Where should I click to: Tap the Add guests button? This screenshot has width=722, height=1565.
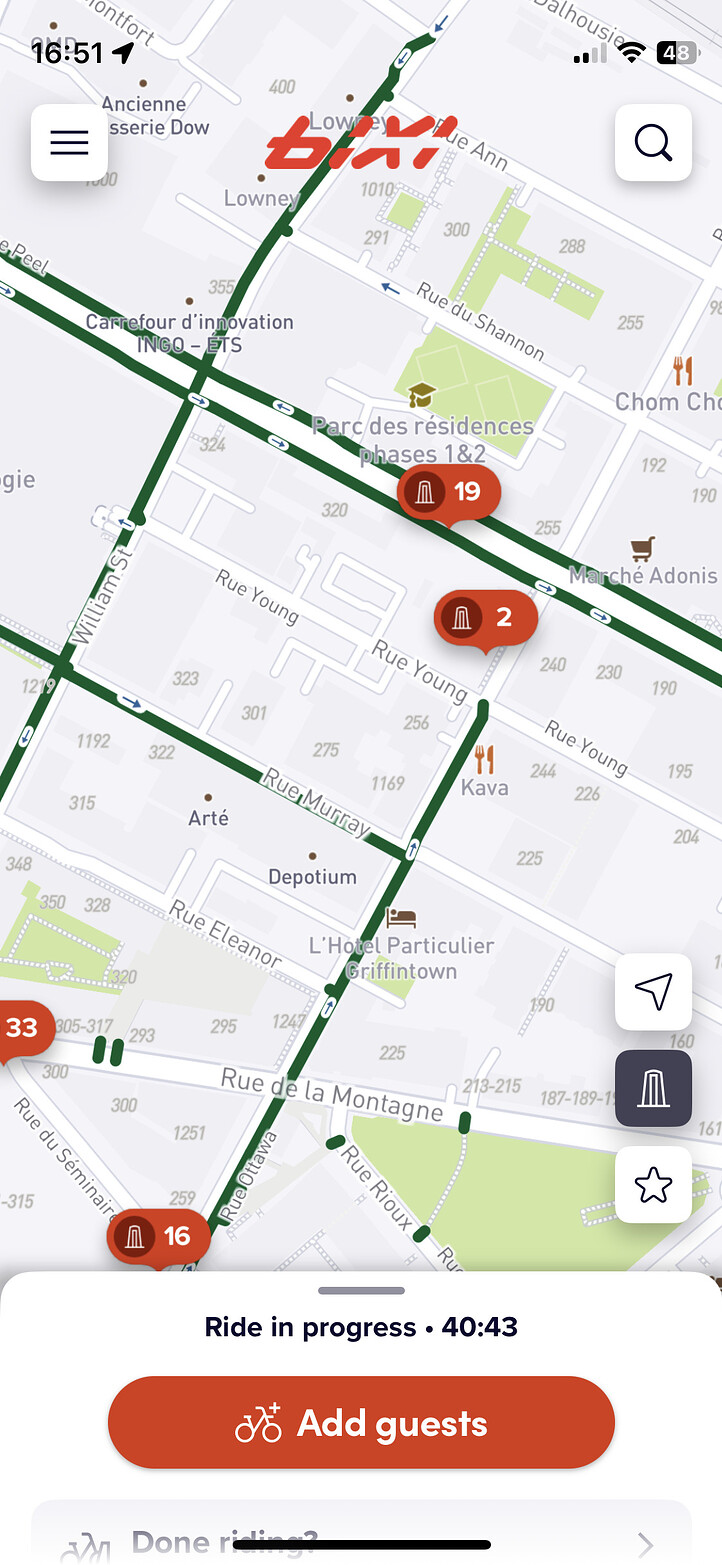pyautogui.click(x=361, y=1422)
